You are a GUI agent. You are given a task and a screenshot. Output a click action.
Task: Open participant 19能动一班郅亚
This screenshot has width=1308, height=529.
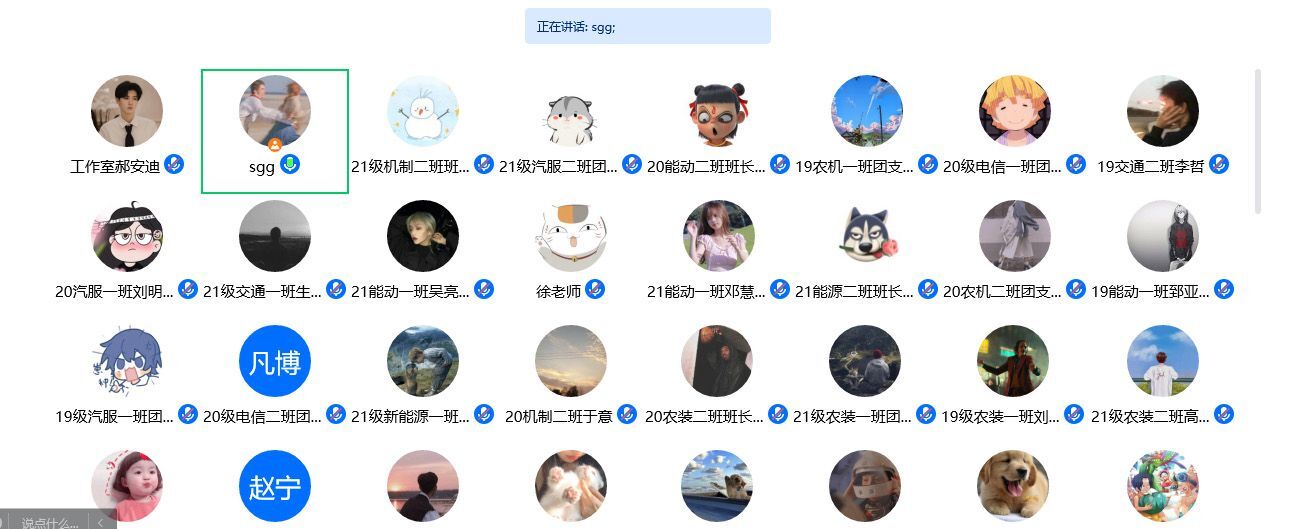point(1163,237)
